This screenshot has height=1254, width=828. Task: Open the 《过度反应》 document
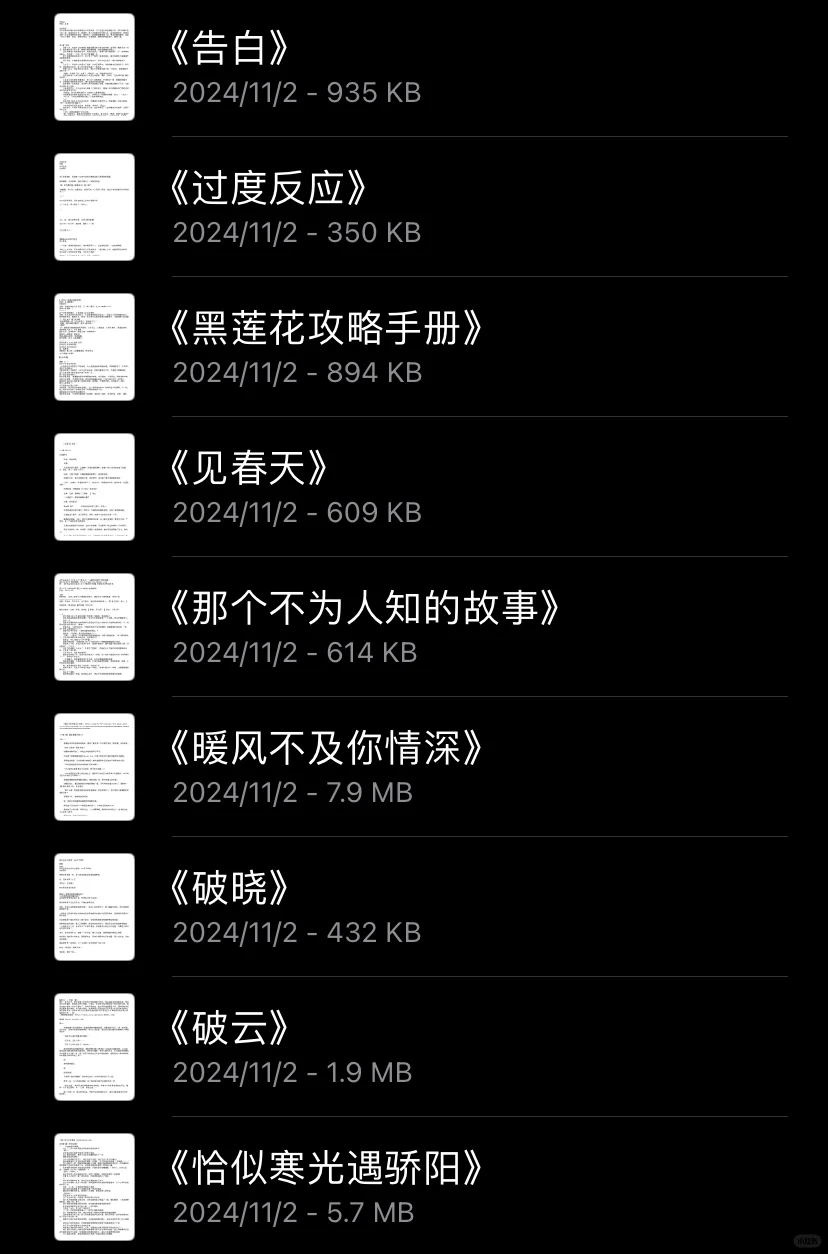pyautogui.click(x=270, y=188)
